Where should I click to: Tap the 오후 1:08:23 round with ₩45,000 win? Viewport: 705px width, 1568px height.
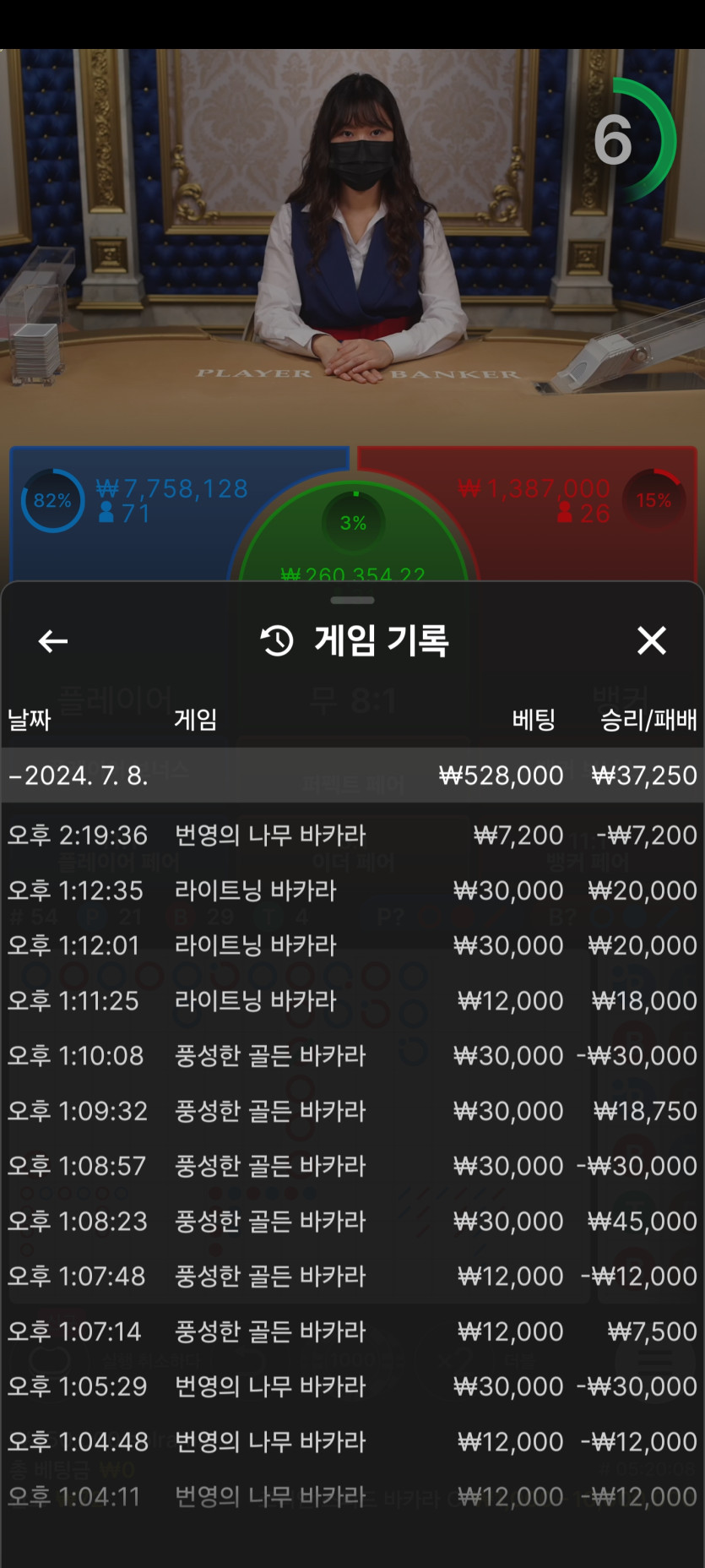tap(352, 1221)
